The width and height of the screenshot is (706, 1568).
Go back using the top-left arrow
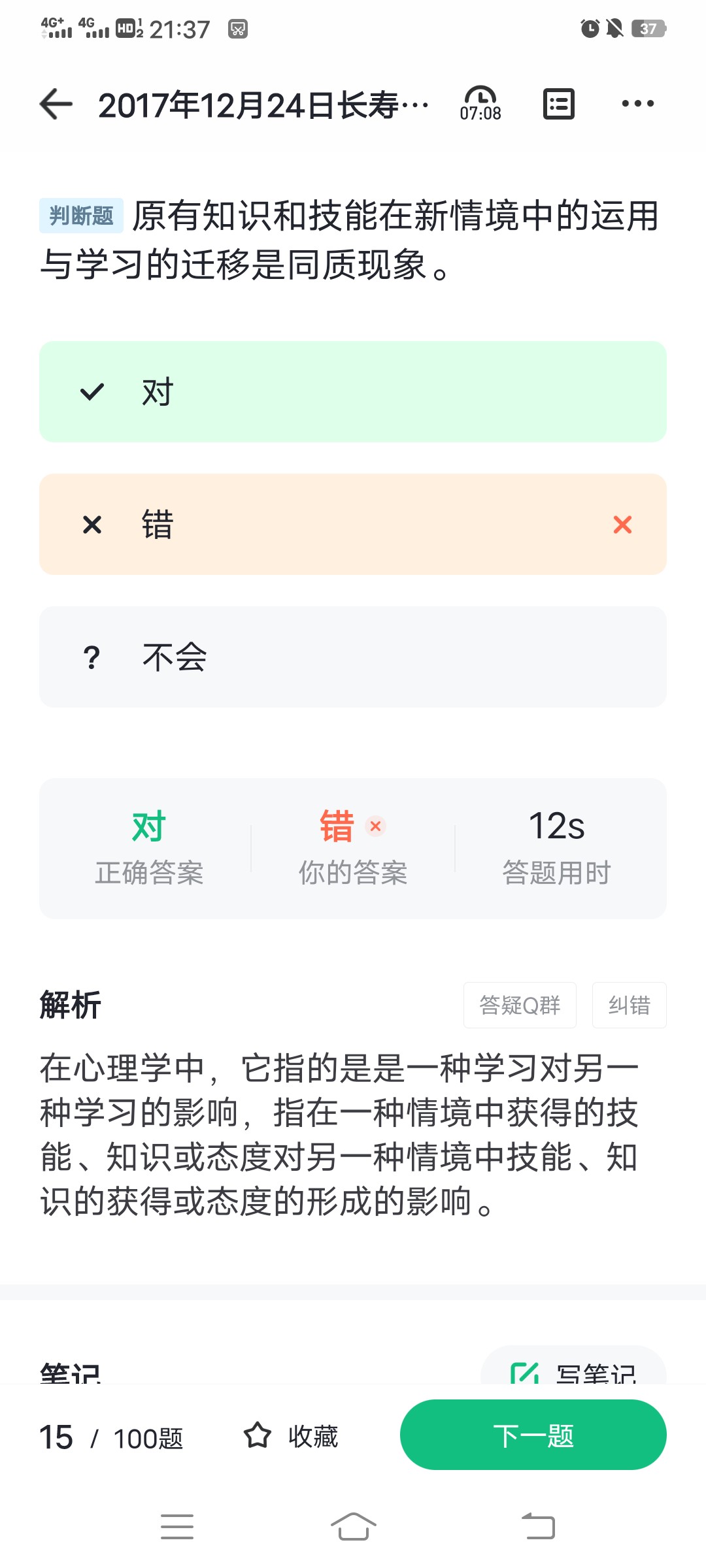pos(56,105)
